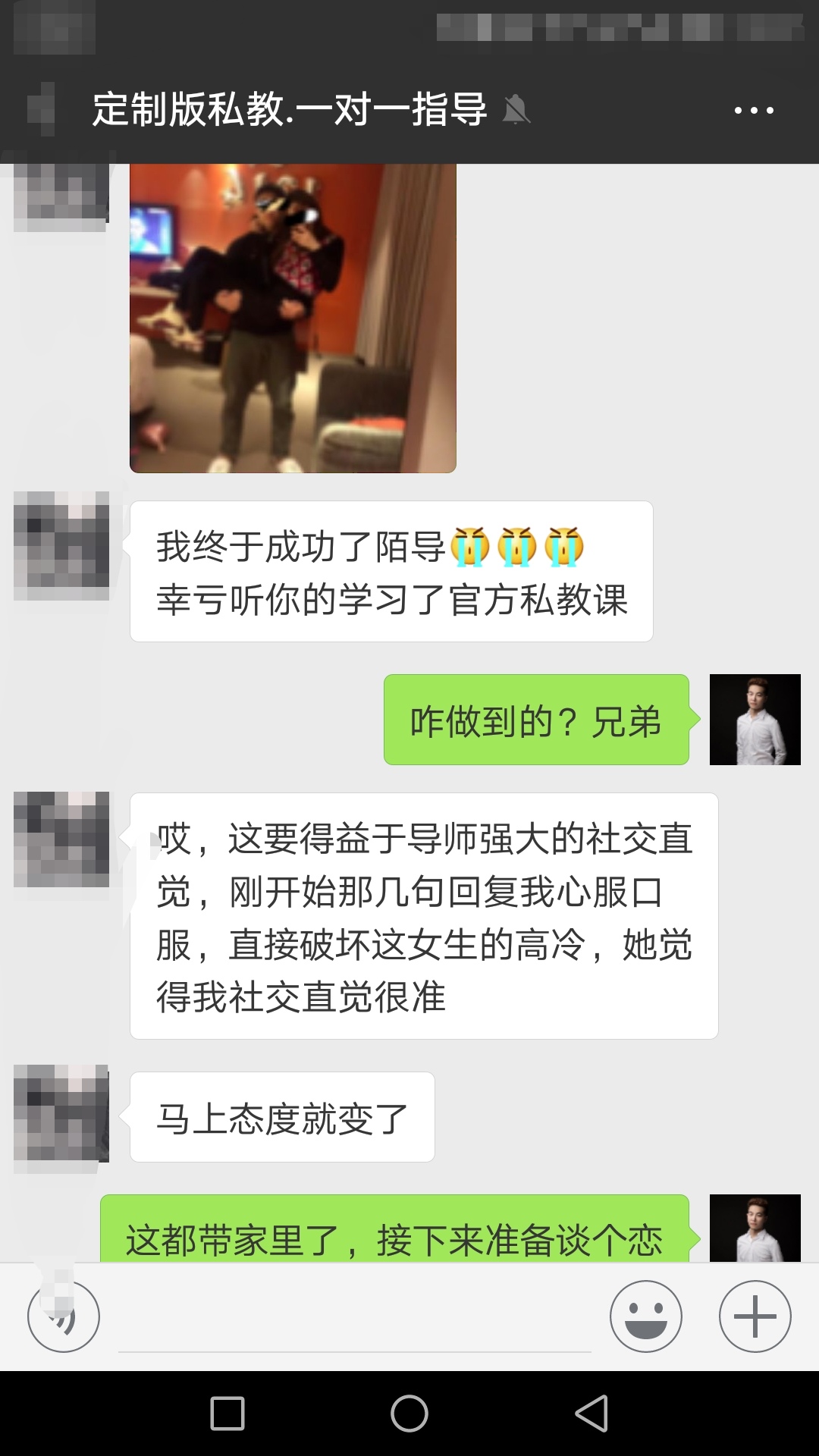Tap the system recent apps button
Screen dimensions: 819x1456
[227, 1414]
